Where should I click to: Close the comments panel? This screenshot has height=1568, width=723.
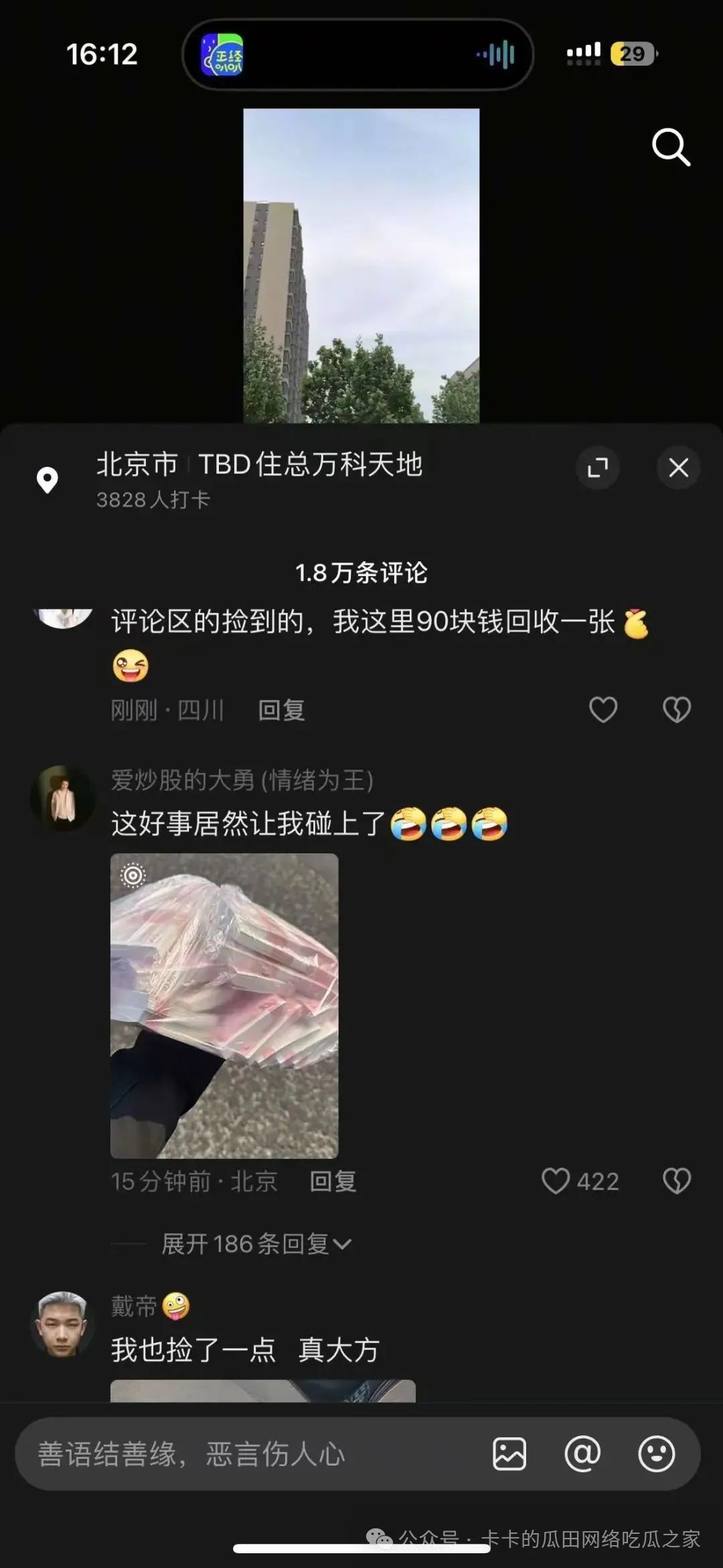pyautogui.click(x=678, y=467)
